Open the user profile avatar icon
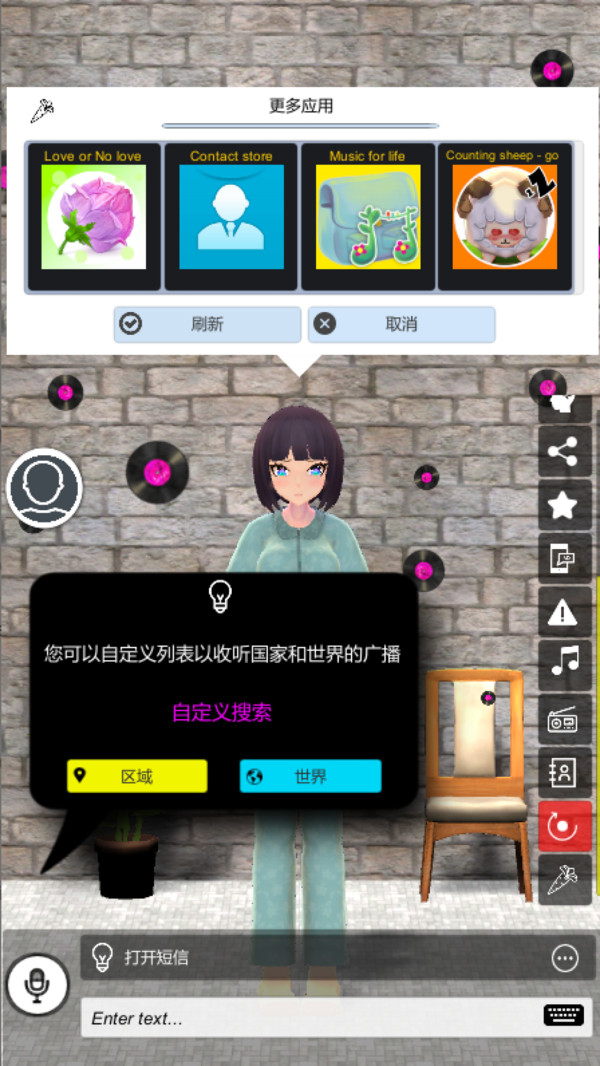This screenshot has width=600, height=1066. (x=44, y=489)
